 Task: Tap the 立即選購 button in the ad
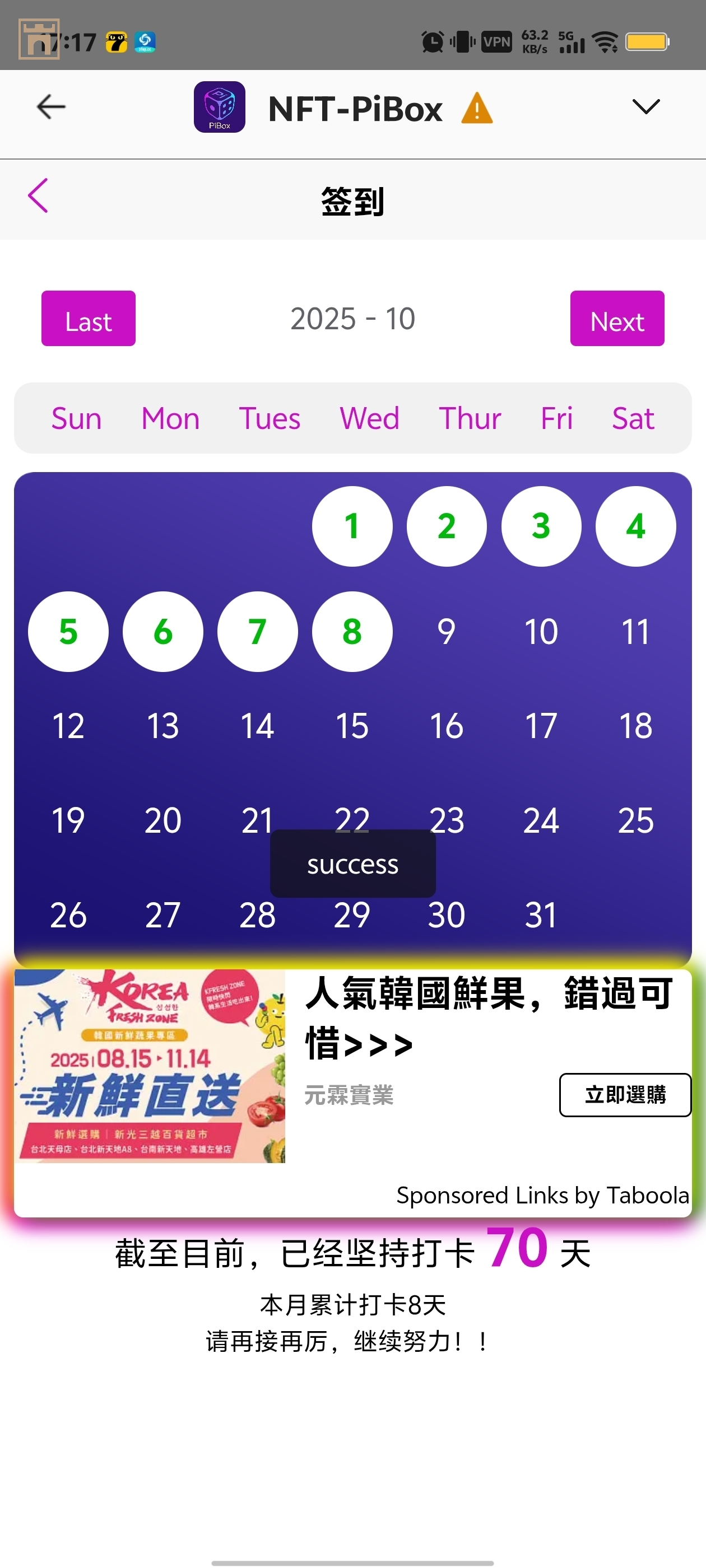pos(625,1095)
